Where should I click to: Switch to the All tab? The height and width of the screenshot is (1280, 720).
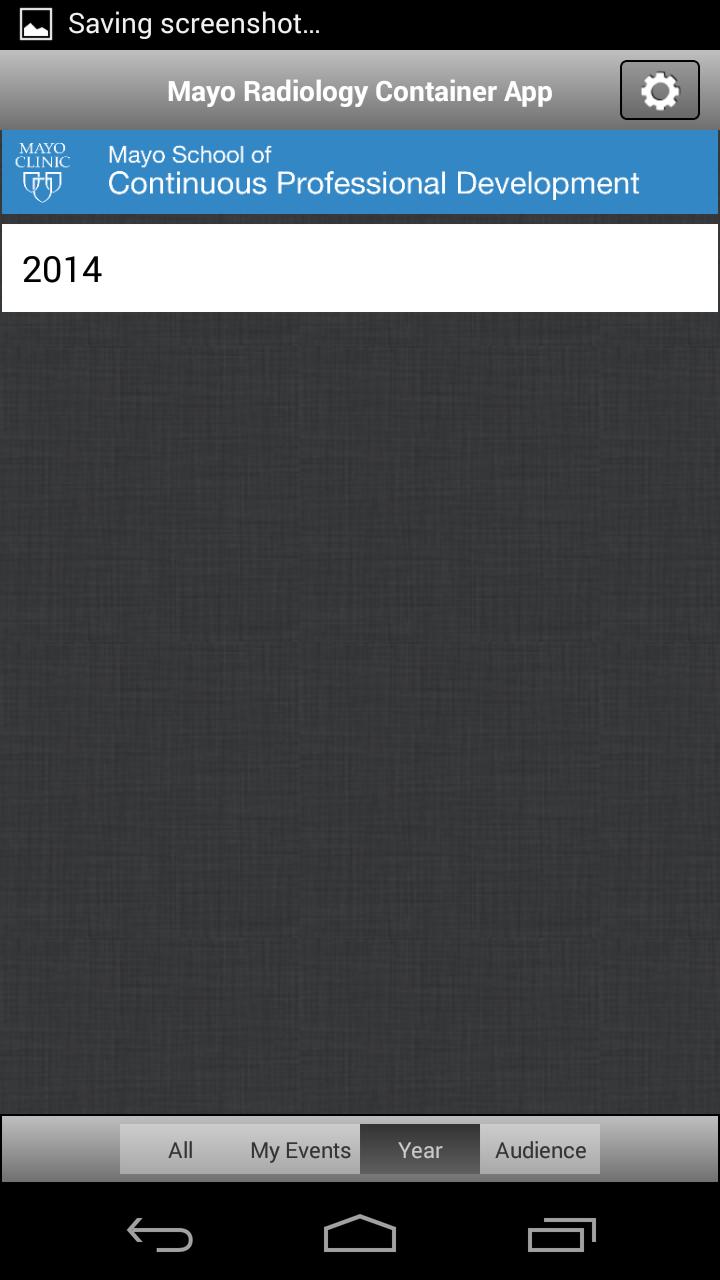coord(180,1150)
